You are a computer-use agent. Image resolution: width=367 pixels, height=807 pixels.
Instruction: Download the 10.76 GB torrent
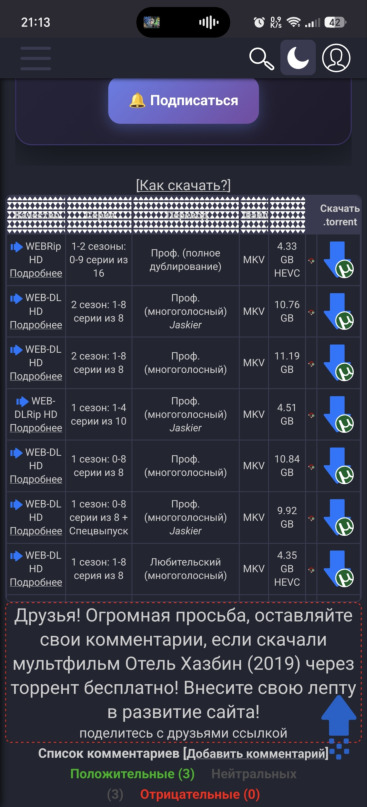tap(339, 311)
